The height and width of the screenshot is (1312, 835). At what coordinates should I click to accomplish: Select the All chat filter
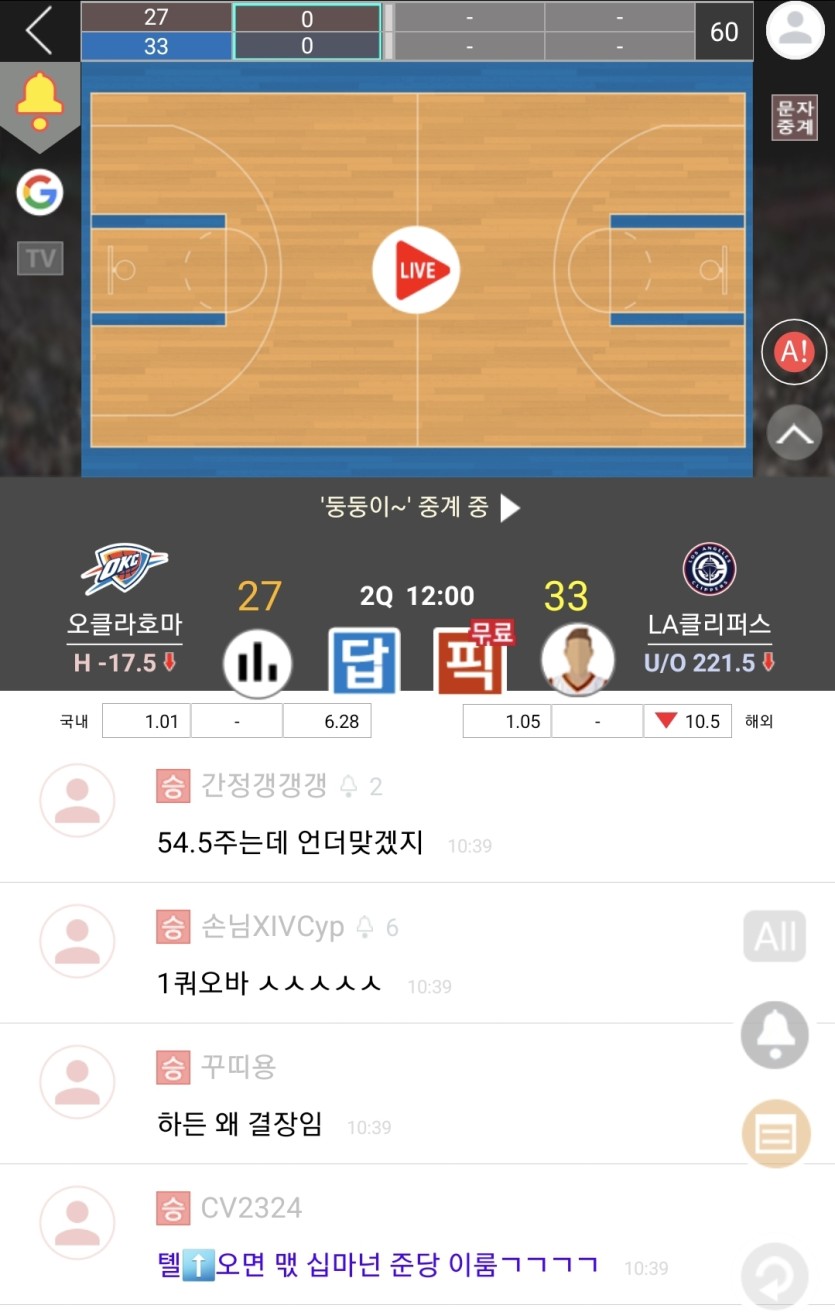pos(775,937)
